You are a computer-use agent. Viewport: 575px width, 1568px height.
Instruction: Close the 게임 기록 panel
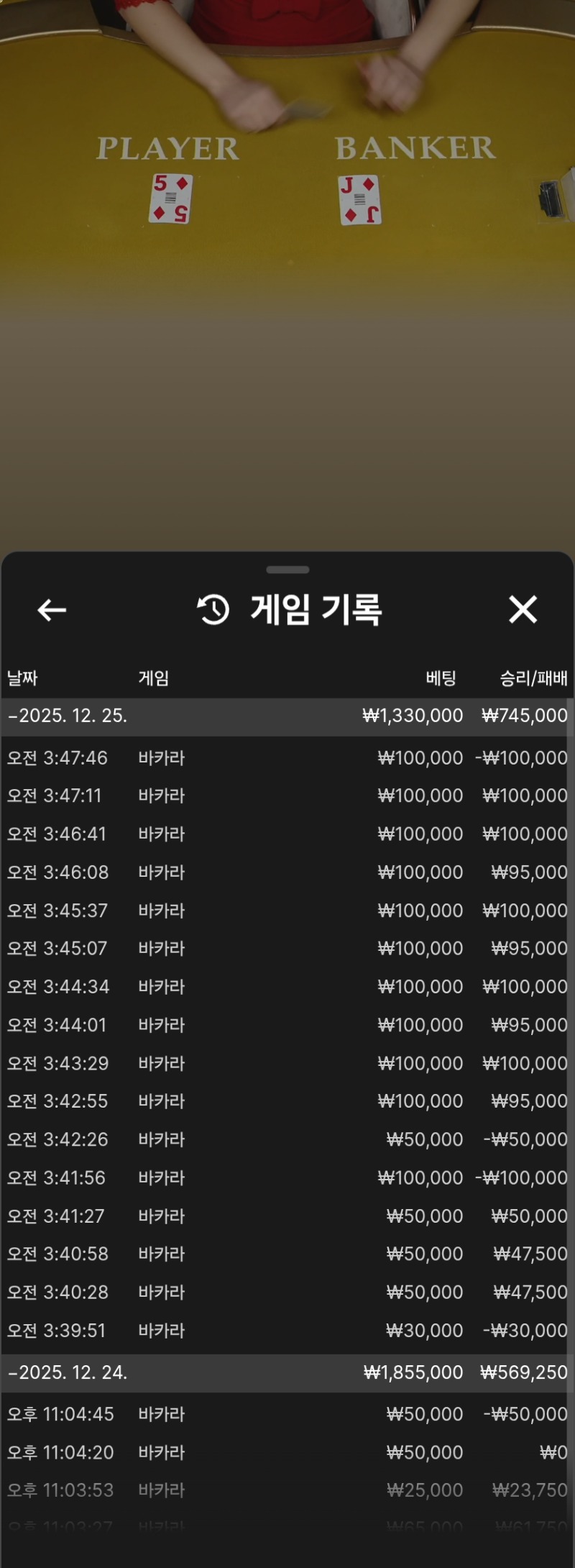pyautogui.click(x=523, y=609)
